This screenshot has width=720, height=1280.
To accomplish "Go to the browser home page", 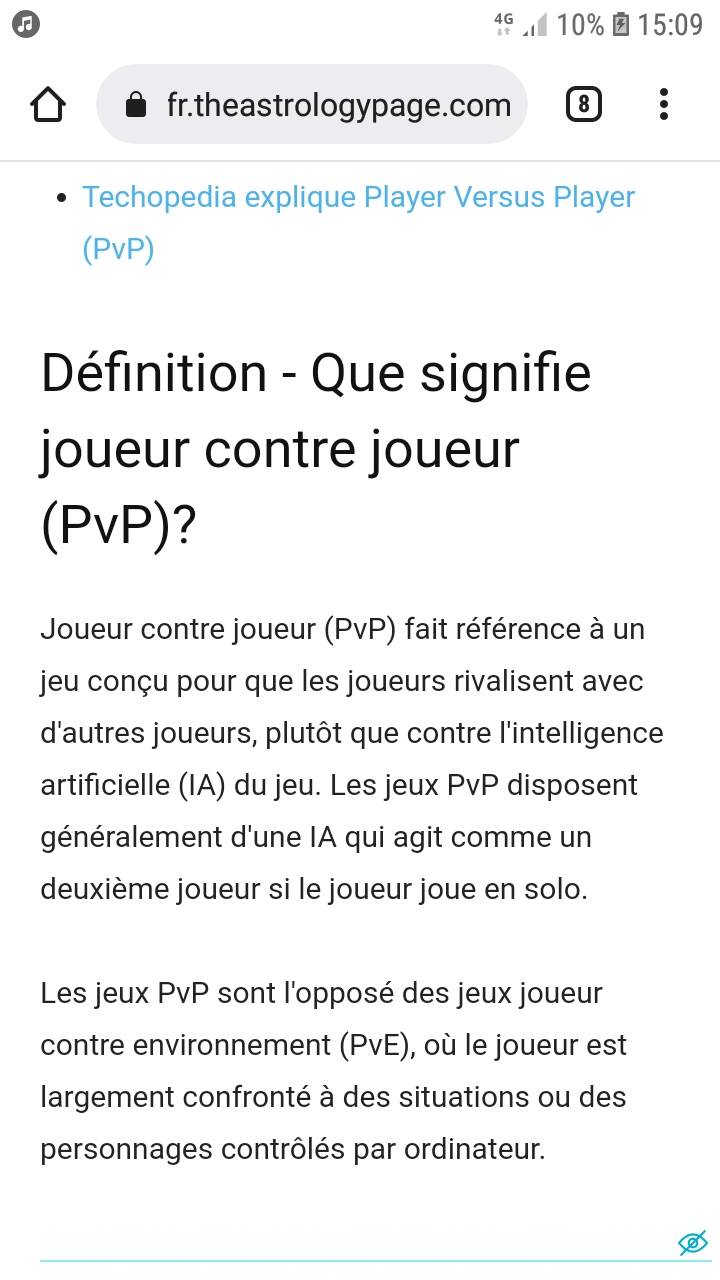I will tap(48, 104).
